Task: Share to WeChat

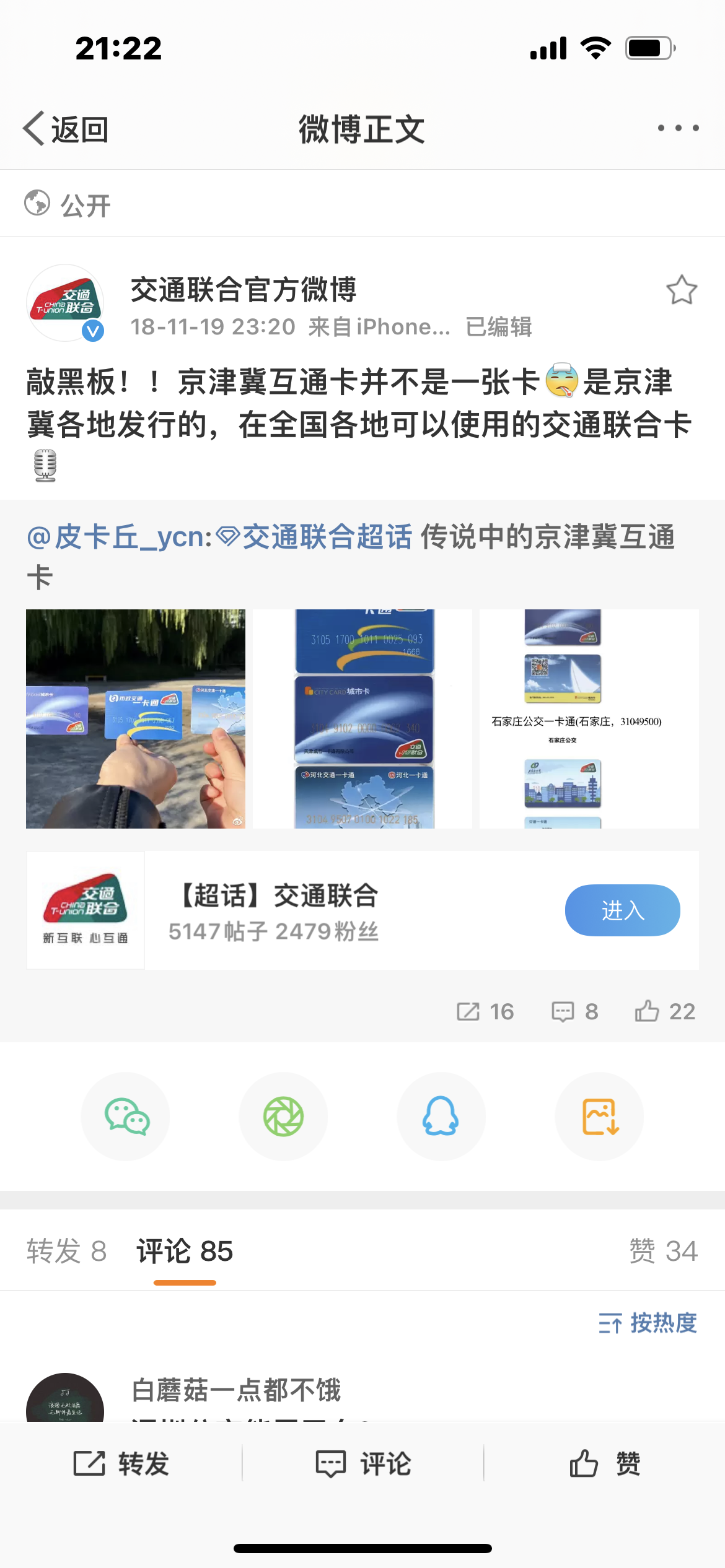Action: click(x=126, y=1116)
